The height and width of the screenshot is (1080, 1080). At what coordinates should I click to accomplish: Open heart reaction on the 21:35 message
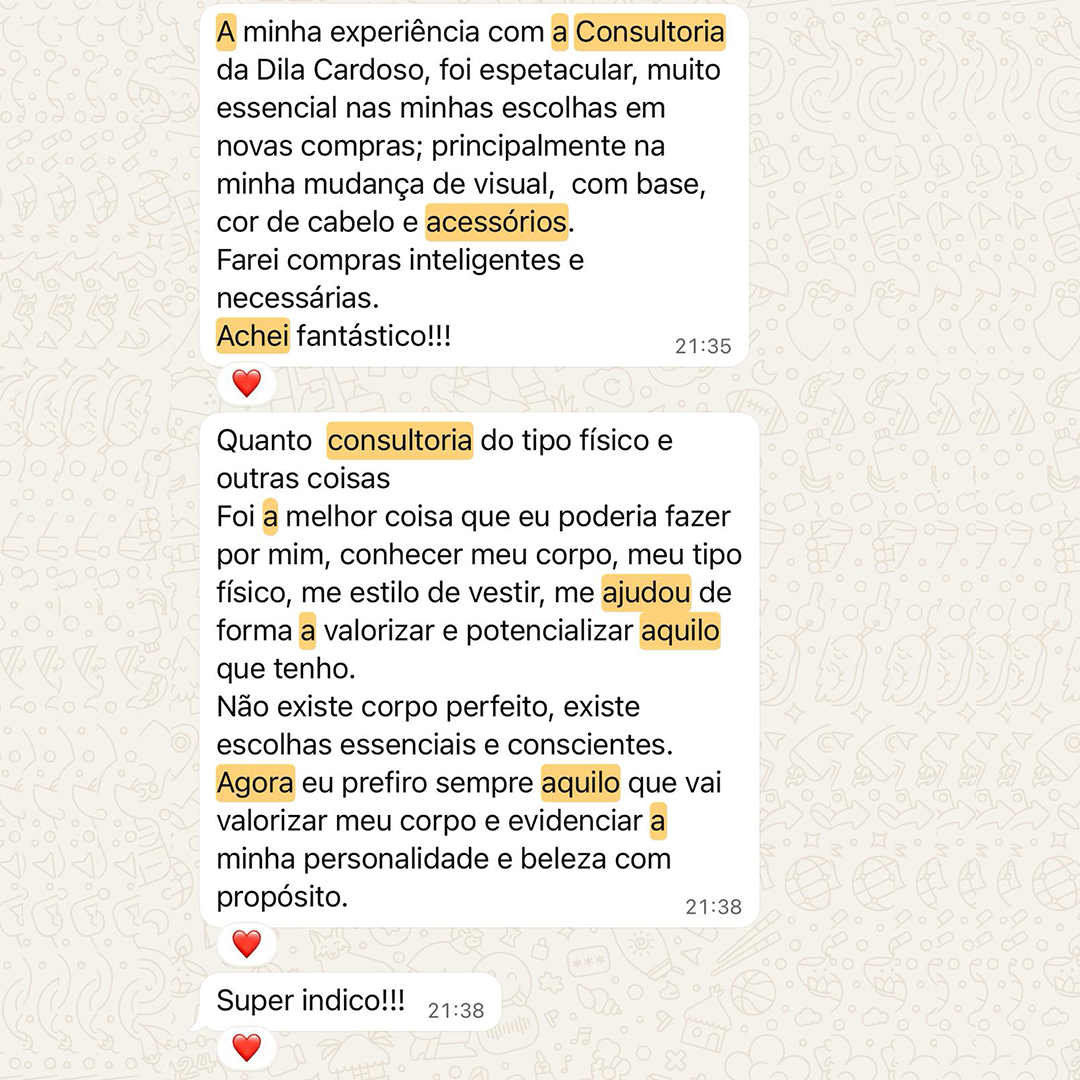(246, 382)
